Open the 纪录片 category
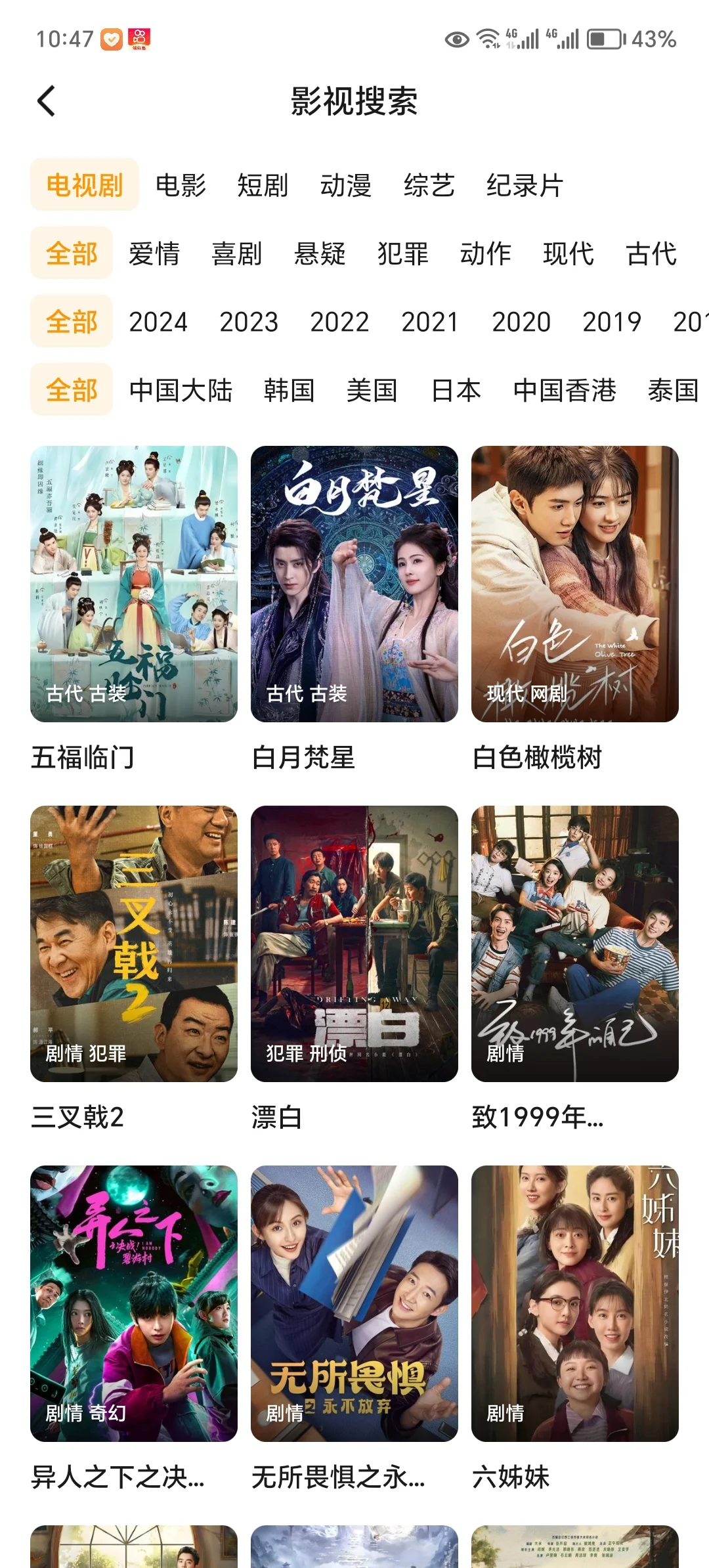 click(525, 185)
